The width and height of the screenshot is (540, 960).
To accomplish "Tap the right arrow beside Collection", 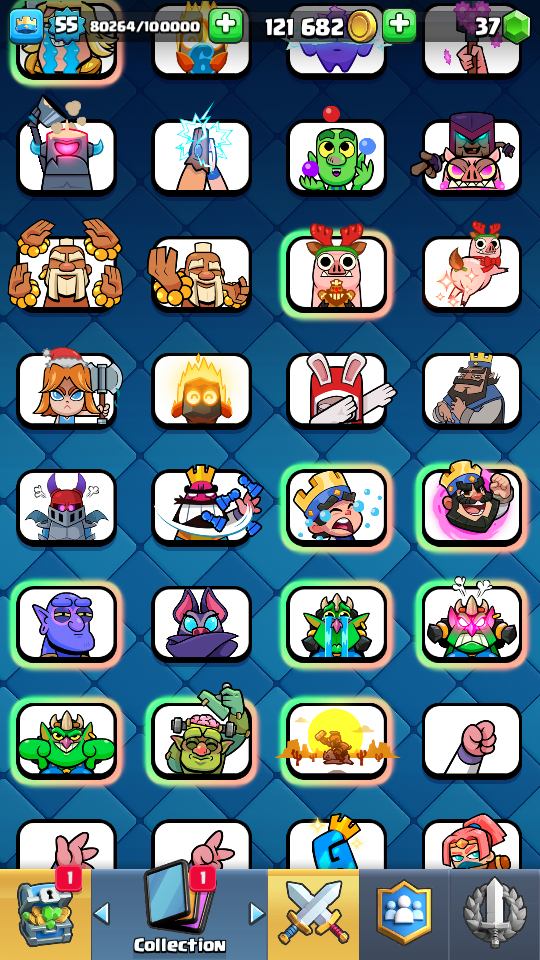I will [x=258, y=913].
